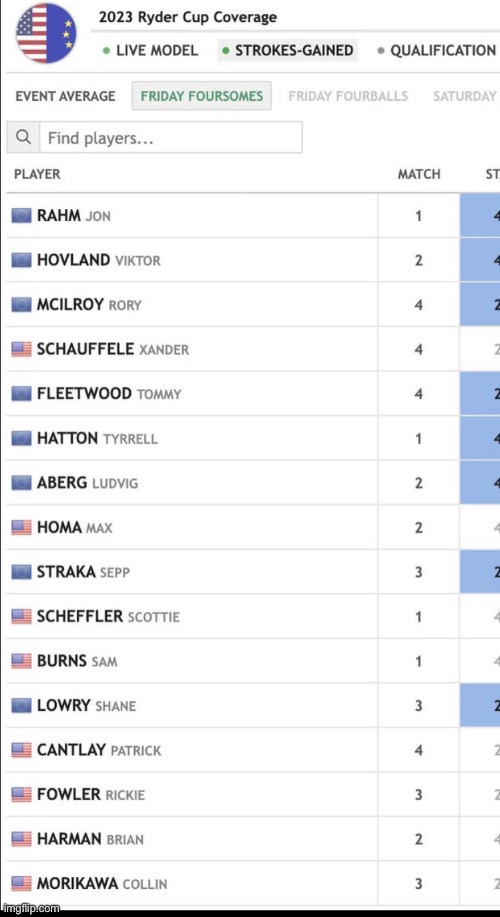The height and width of the screenshot is (917, 500).
Task: Switch to the Live Model section
Action: [150, 51]
